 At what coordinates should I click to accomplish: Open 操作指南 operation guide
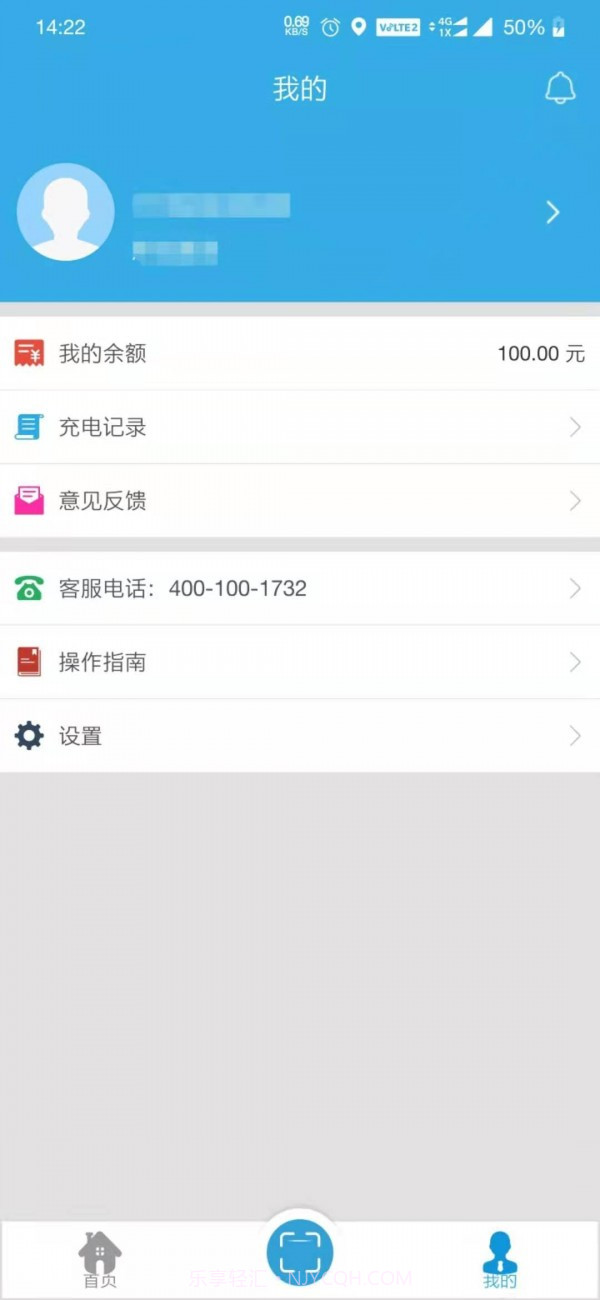(x=300, y=662)
